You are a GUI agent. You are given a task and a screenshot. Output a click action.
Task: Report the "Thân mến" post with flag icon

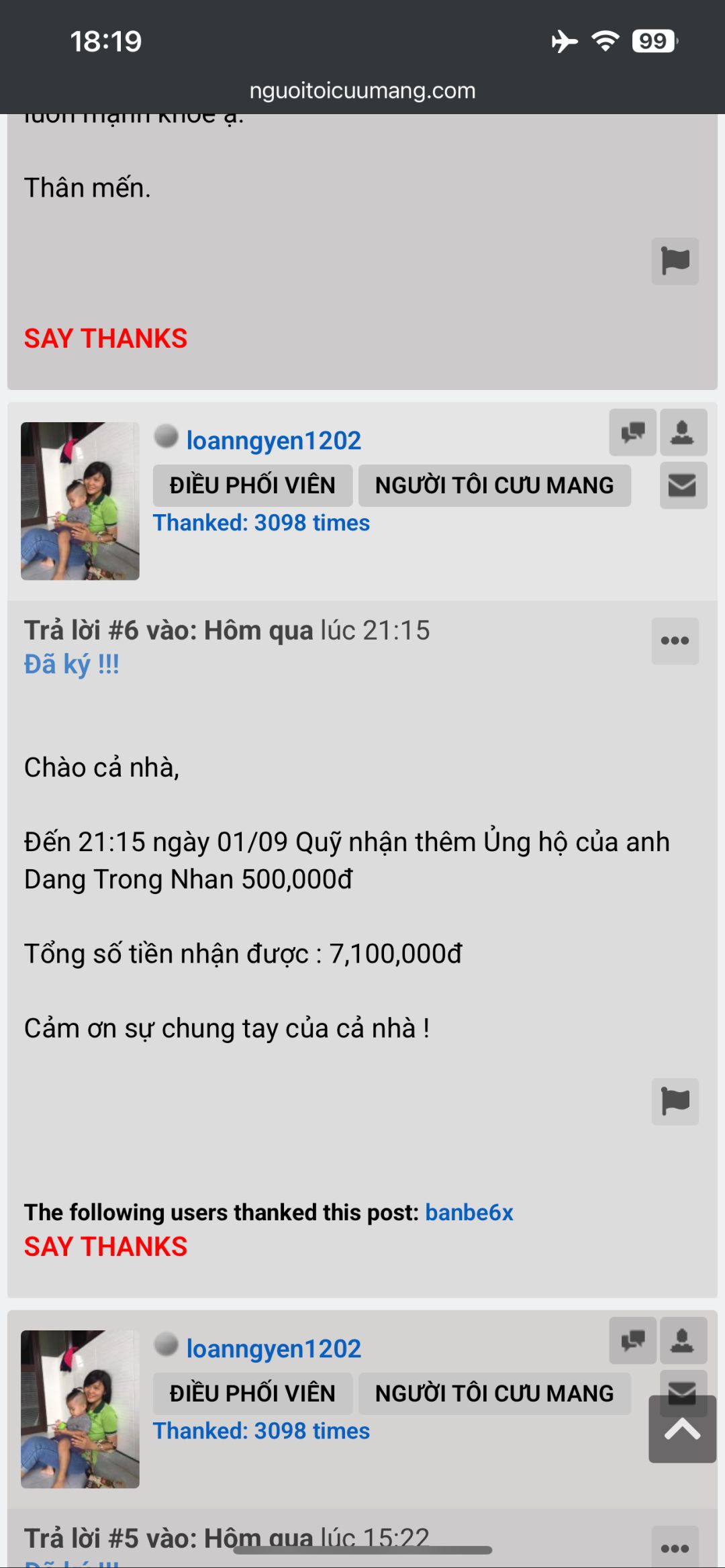[675, 261]
